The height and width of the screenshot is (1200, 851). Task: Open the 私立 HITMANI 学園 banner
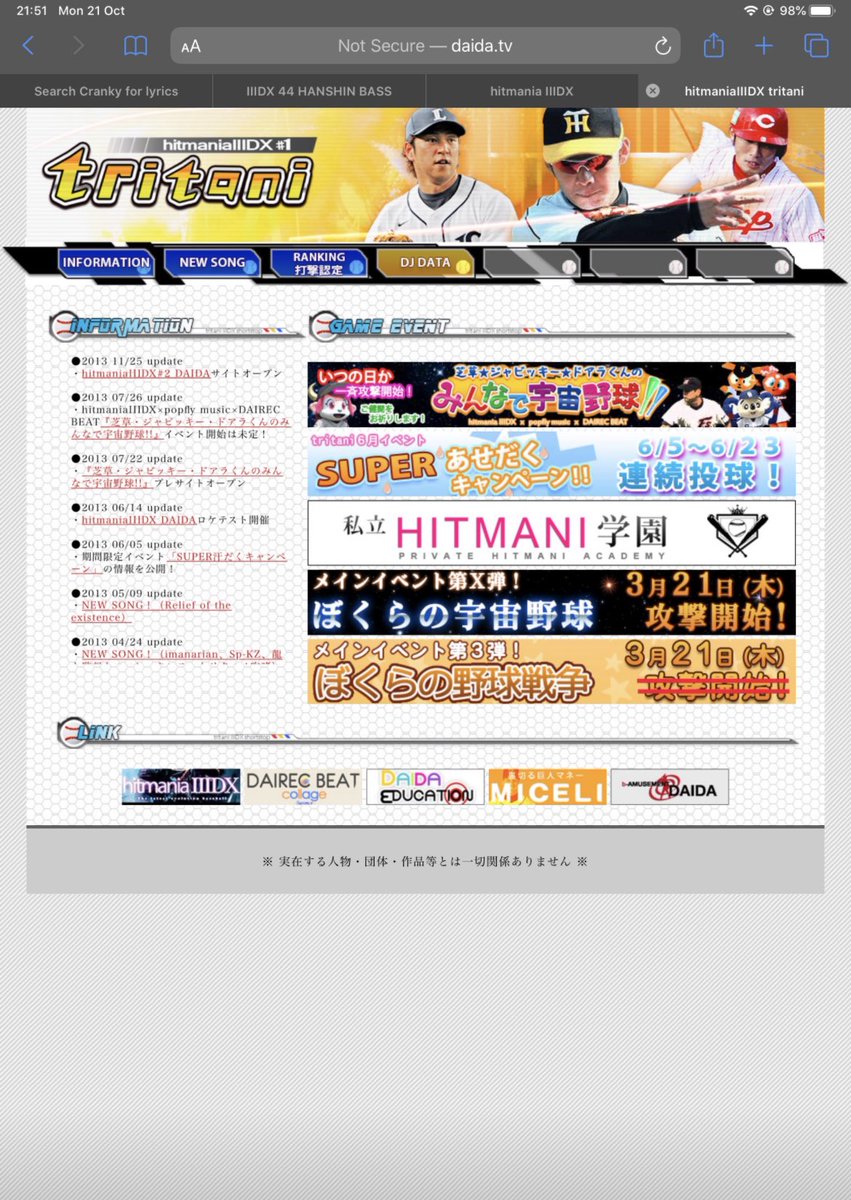(x=551, y=533)
